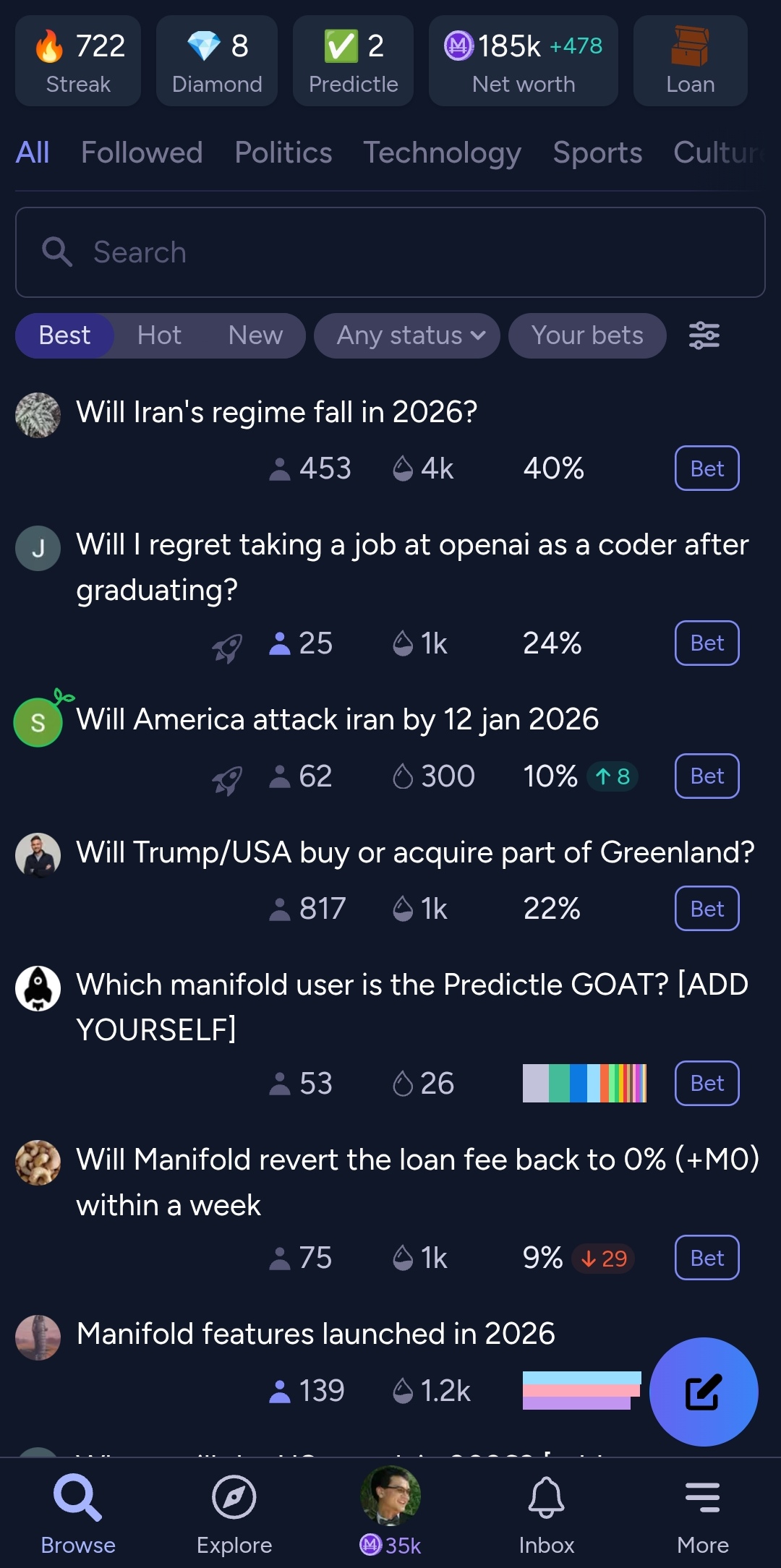The height and width of the screenshot is (1568, 781).
Task: Sort markets by New
Action: pyautogui.click(x=255, y=335)
